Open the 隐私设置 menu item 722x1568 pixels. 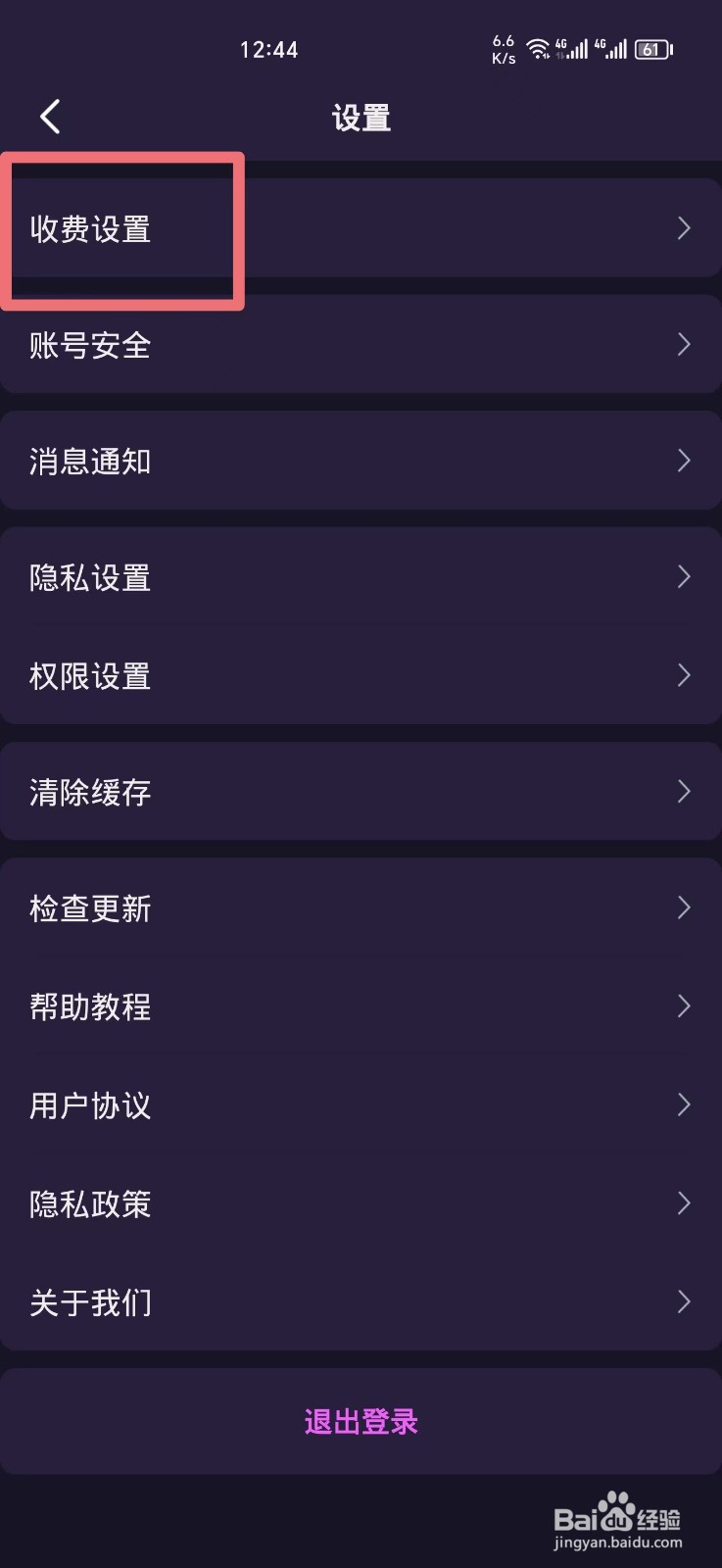(361, 577)
